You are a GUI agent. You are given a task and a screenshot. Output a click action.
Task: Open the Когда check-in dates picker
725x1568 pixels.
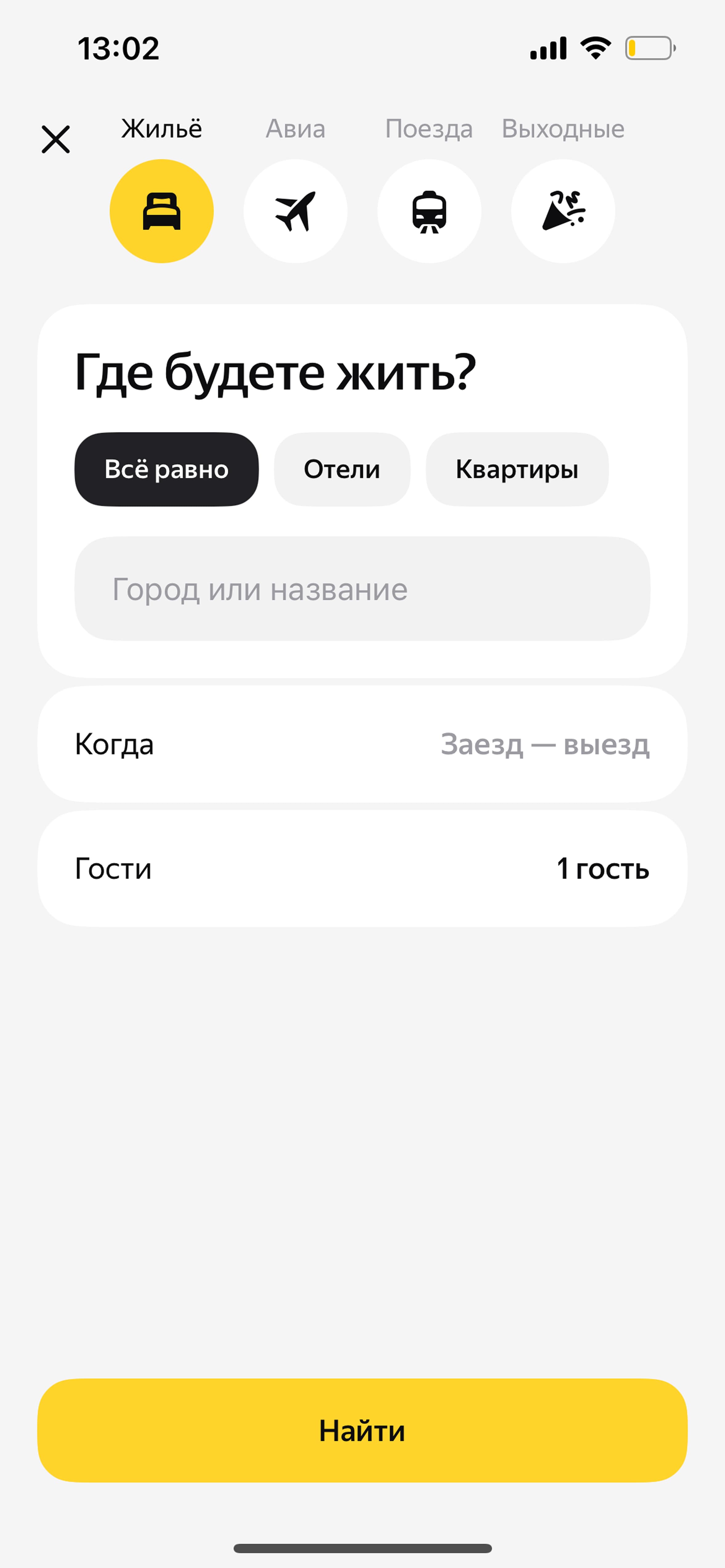coord(362,744)
